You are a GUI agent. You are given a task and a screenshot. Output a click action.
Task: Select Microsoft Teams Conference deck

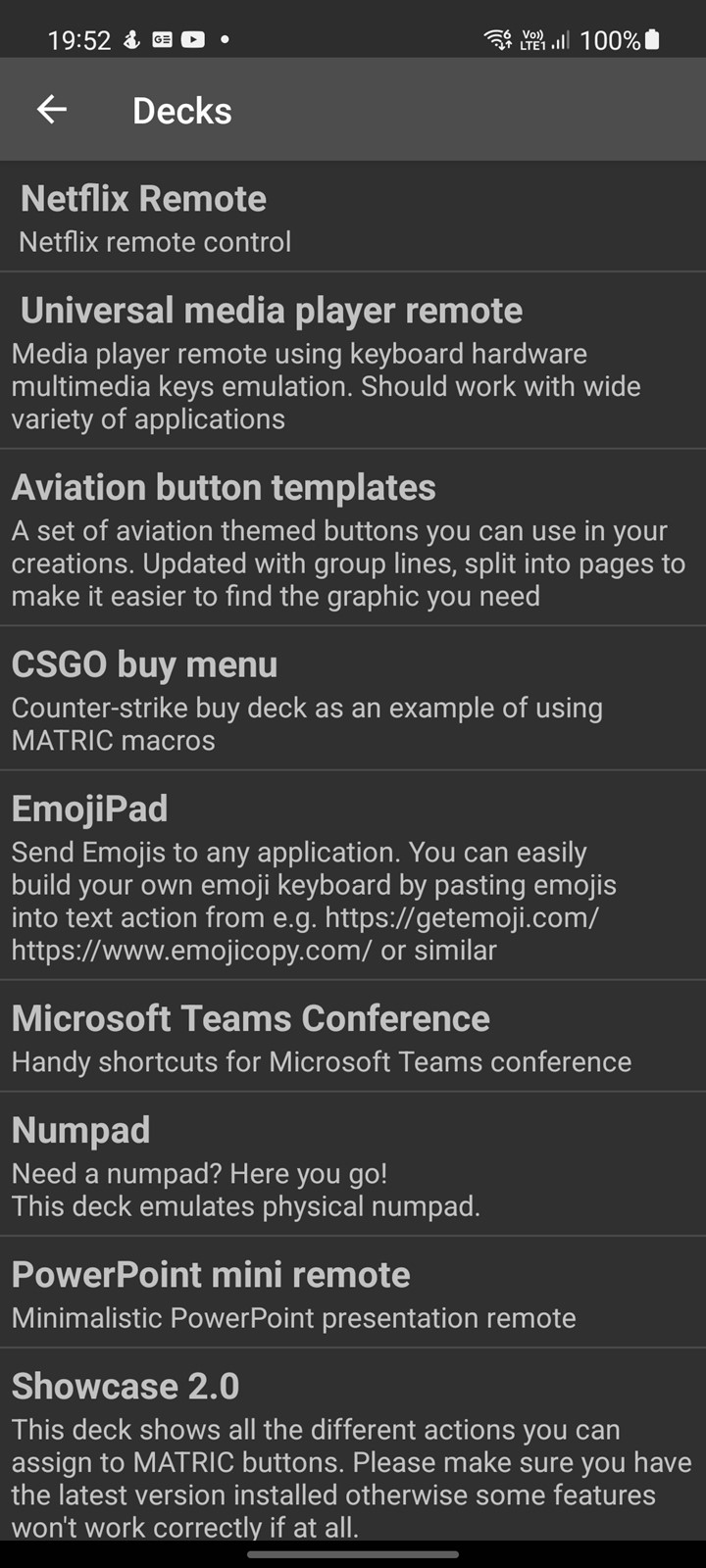[353, 1037]
